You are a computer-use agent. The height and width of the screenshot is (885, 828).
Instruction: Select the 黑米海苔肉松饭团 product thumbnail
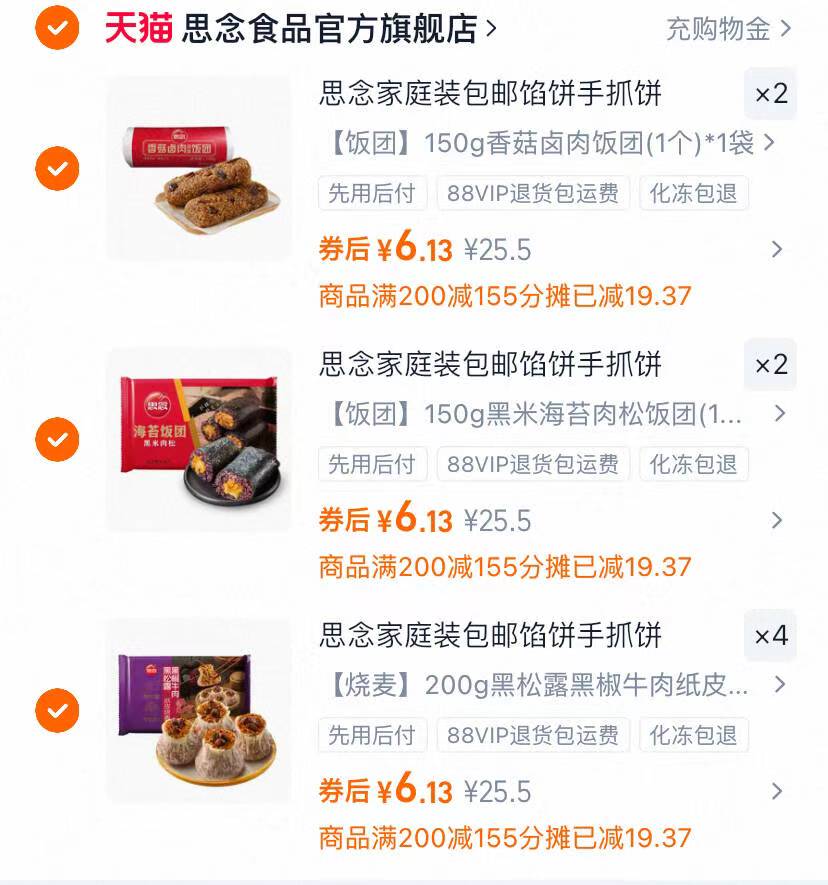(x=198, y=438)
